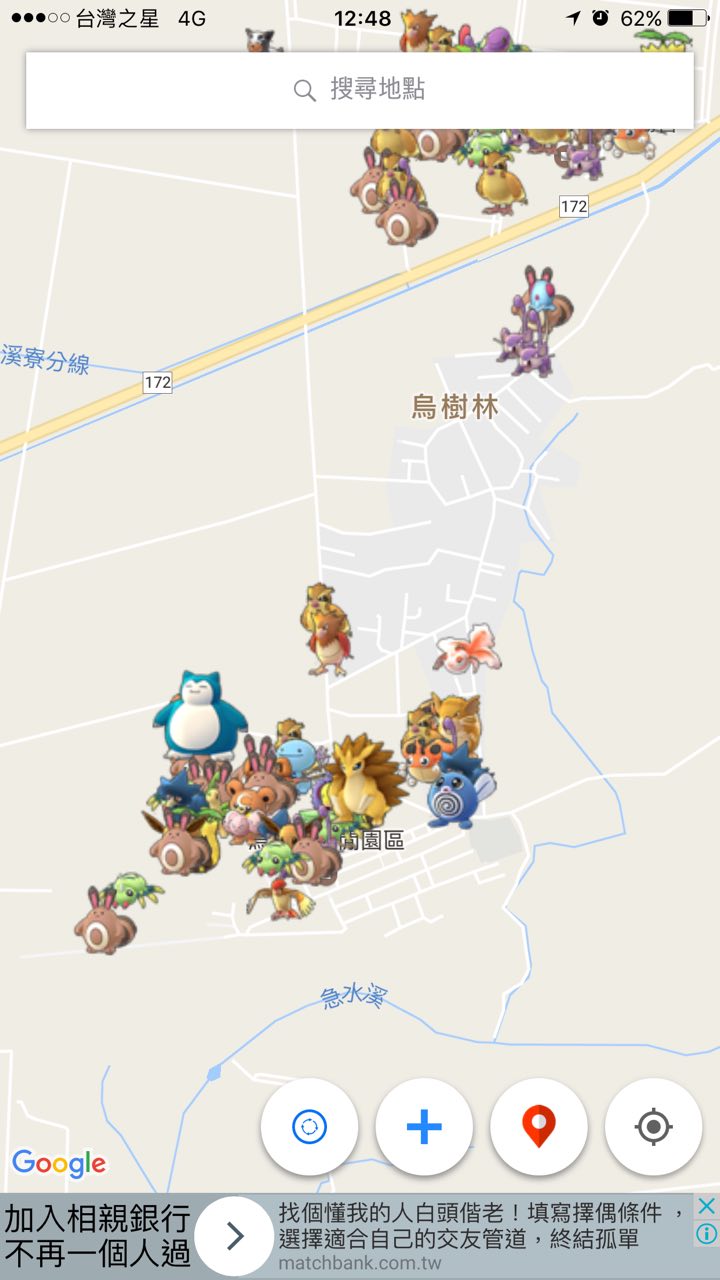This screenshot has height=1280, width=720.
Task: Open the ad info icon
Action: pyautogui.click(x=706, y=1234)
